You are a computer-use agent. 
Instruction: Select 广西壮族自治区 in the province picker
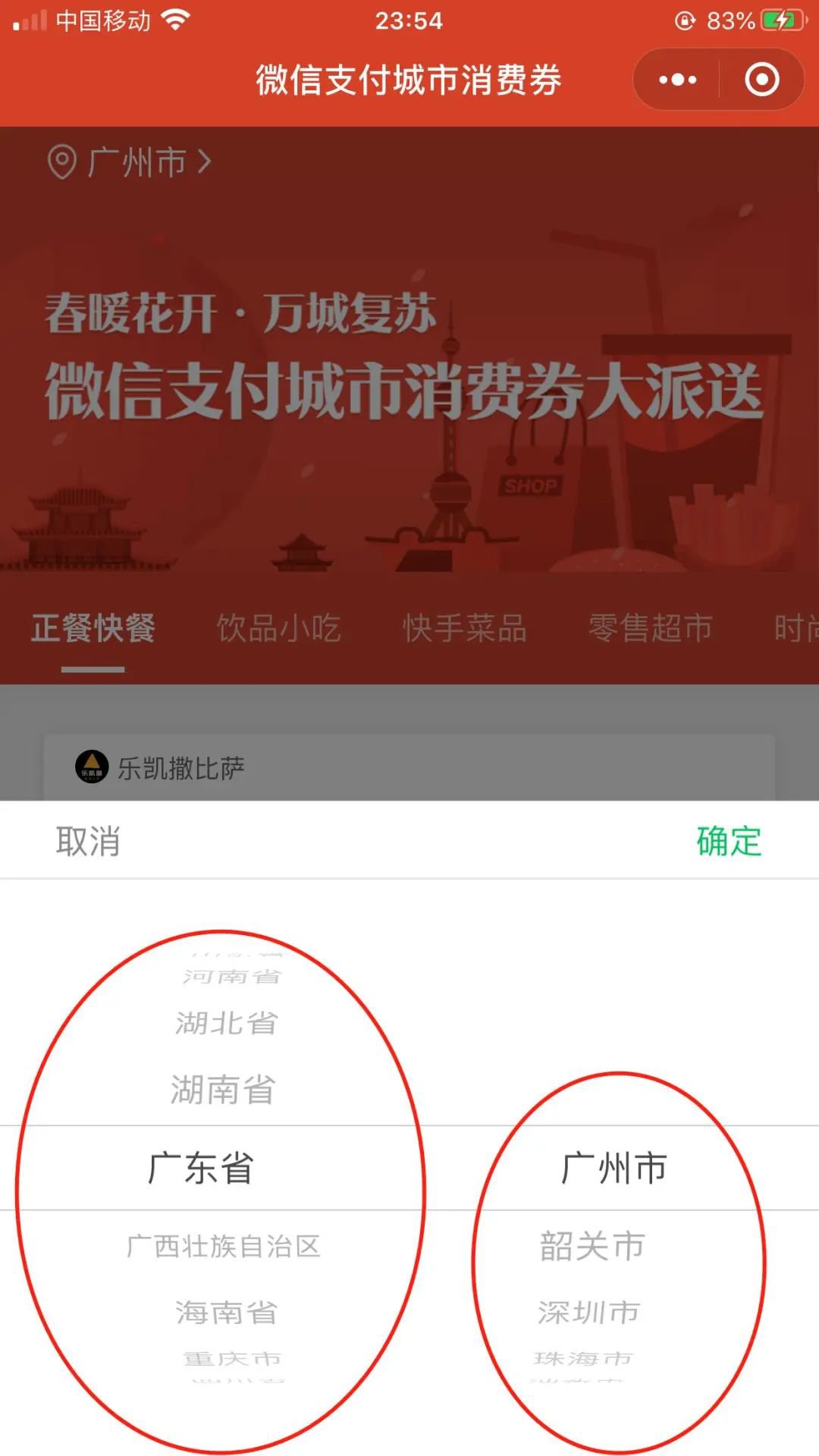coord(223,1246)
